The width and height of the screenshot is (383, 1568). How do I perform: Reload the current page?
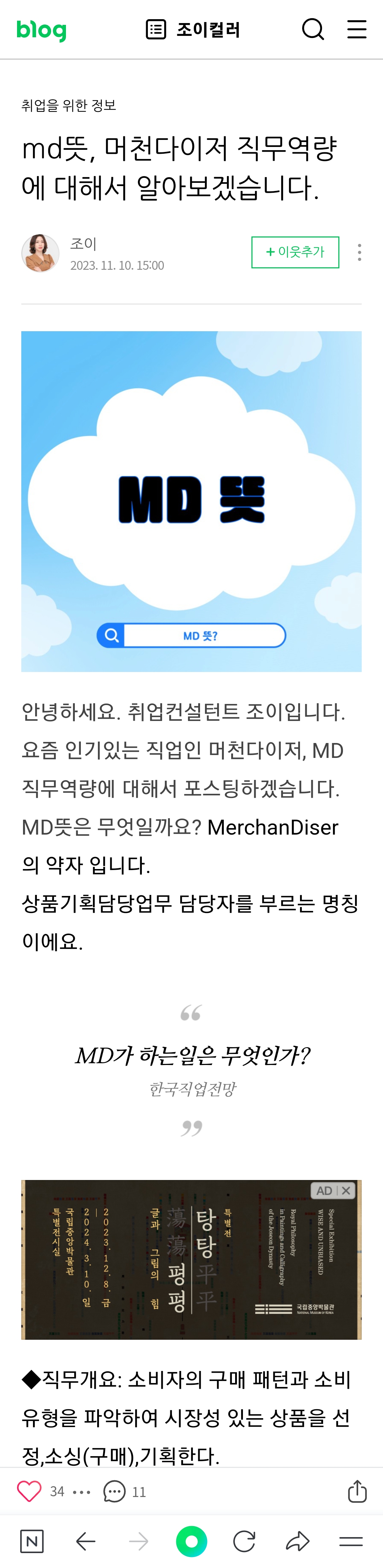(x=244, y=1541)
